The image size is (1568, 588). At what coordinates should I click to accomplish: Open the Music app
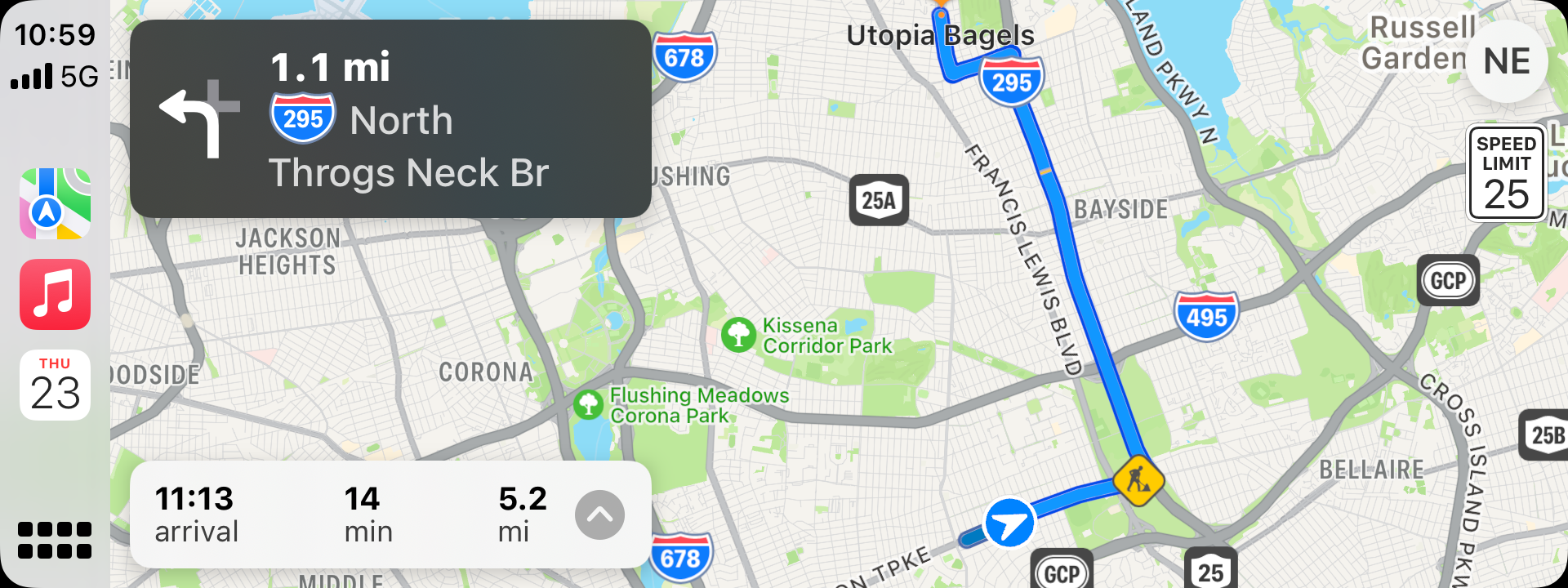55,295
